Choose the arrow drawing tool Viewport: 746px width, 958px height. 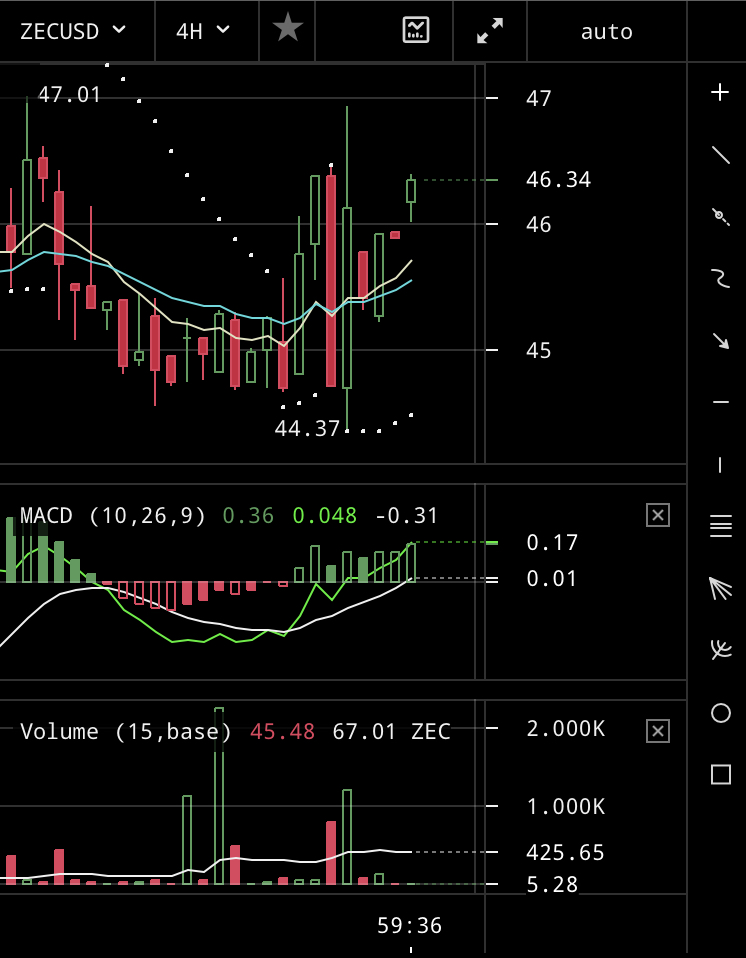[720, 340]
